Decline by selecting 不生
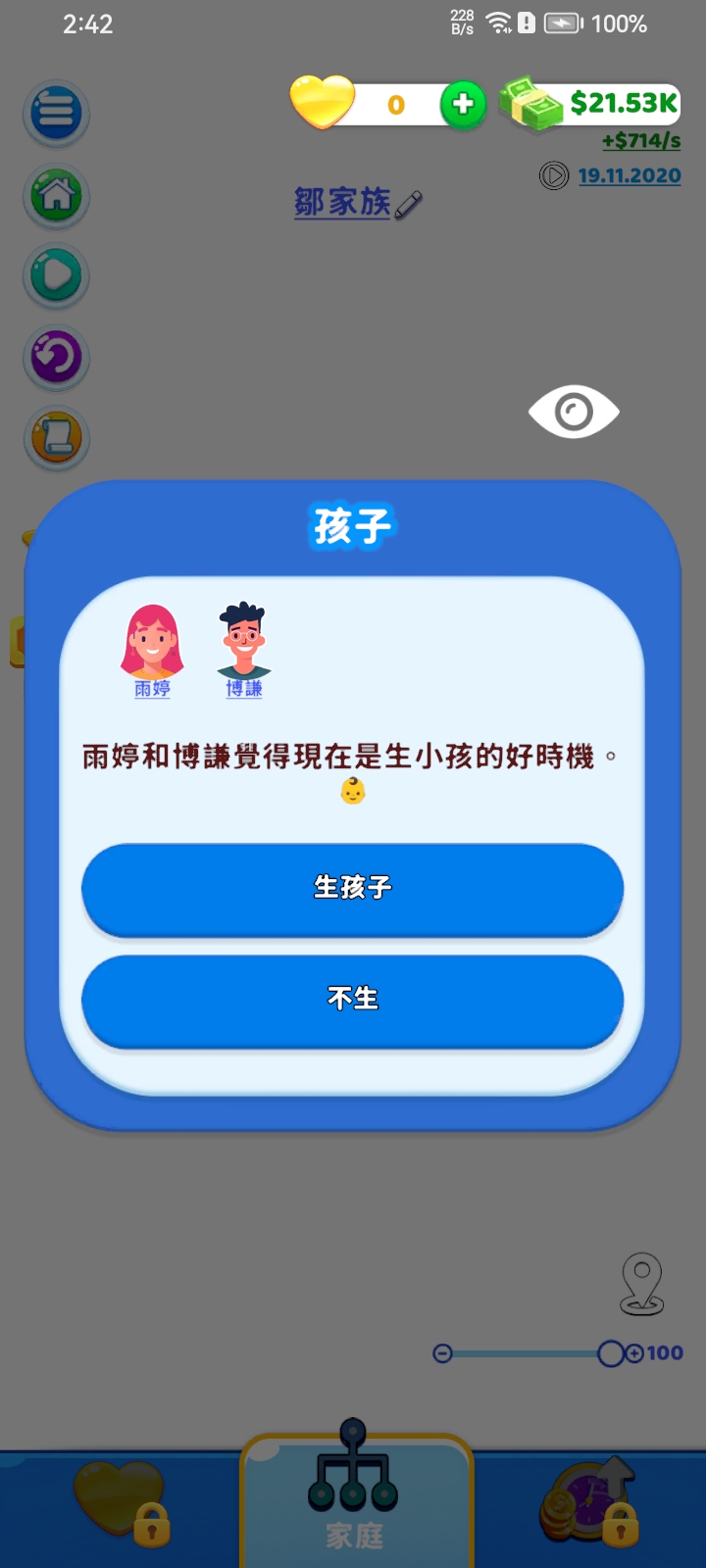The image size is (706, 1568). pyautogui.click(x=352, y=1000)
